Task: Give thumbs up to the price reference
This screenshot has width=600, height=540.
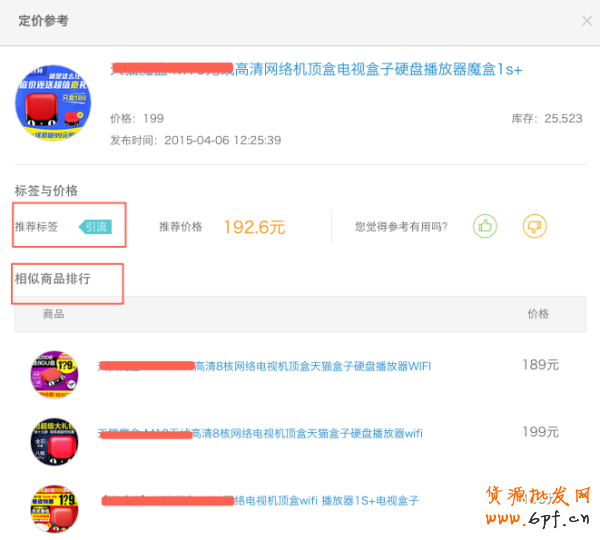Action: point(486,226)
